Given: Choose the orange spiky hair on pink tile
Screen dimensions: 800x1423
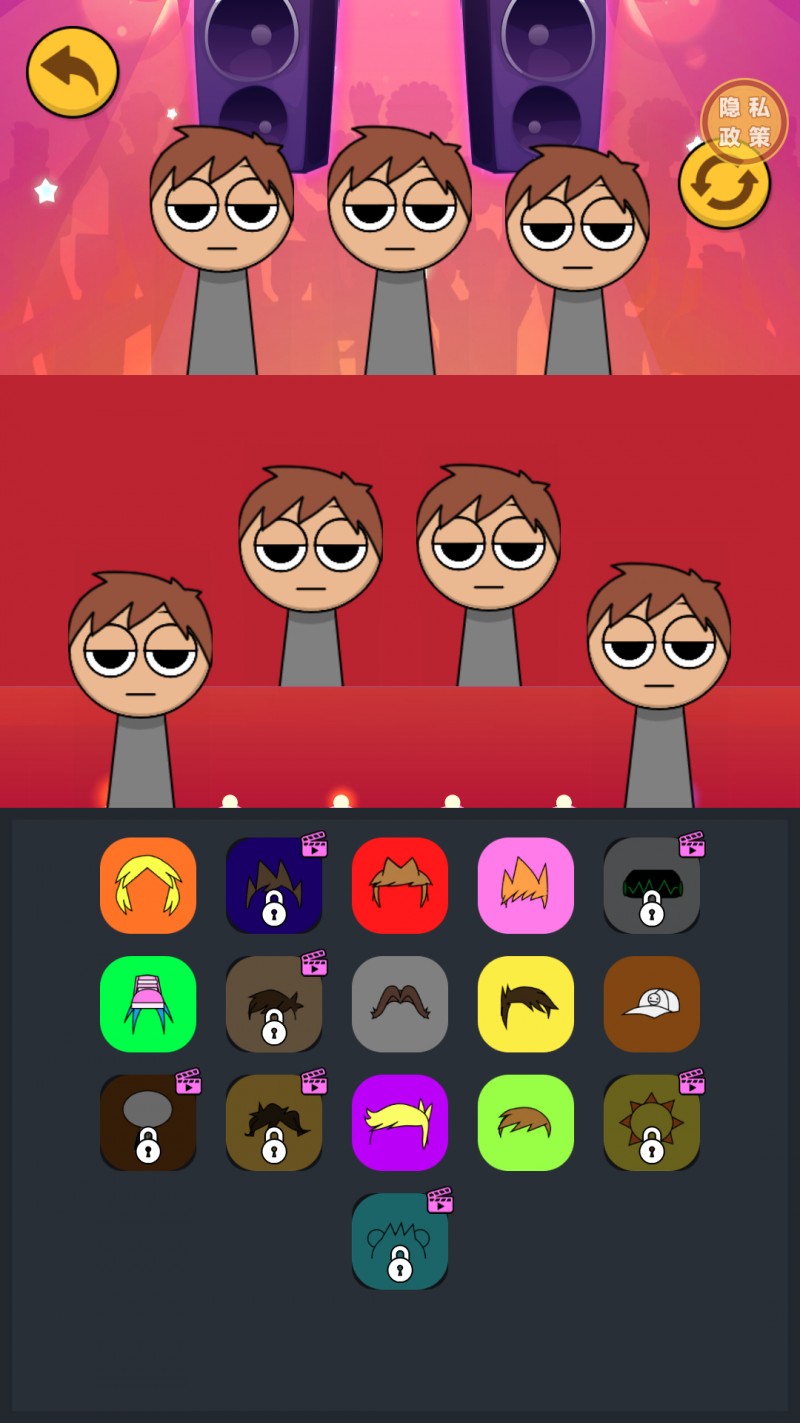Looking at the screenshot, I should 526,885.
